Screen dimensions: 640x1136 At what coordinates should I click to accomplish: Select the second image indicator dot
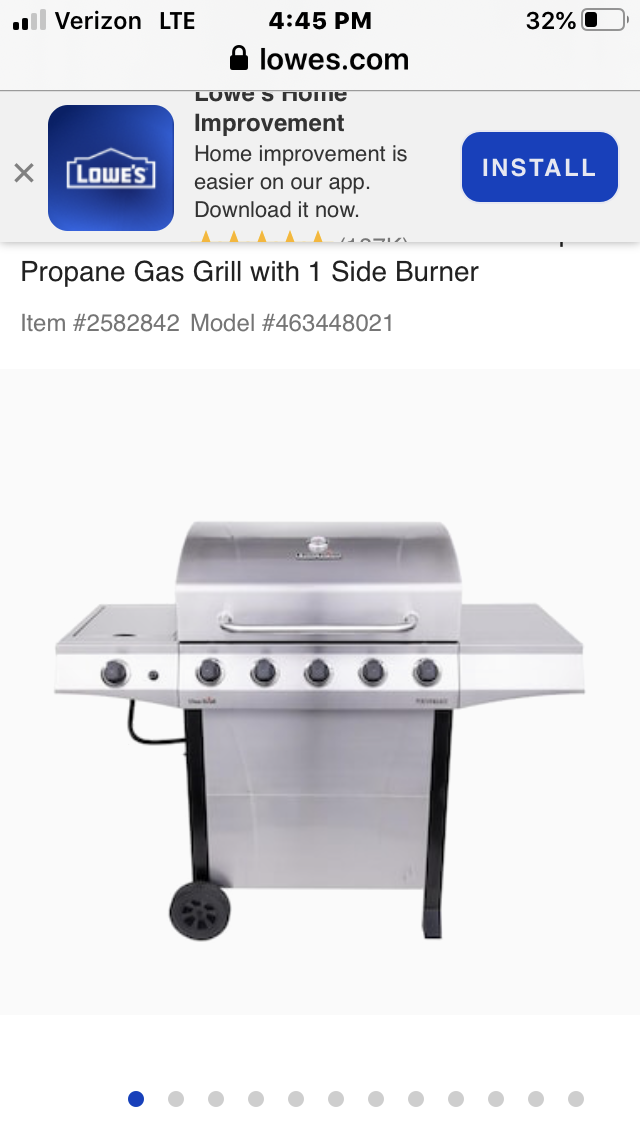point(176,1099)
